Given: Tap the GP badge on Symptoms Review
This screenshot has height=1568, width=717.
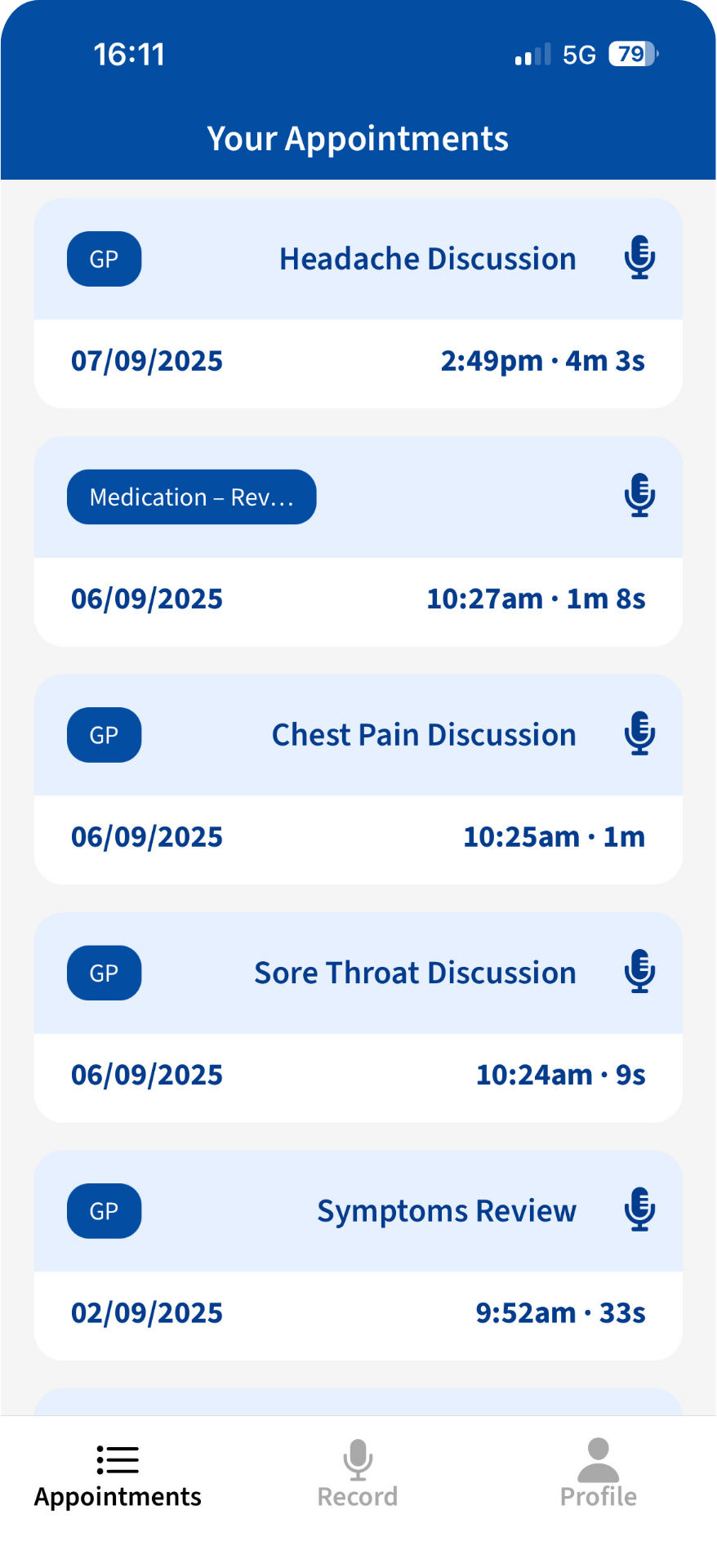Looking at the screenshot, I should [x=104, y=1210].
